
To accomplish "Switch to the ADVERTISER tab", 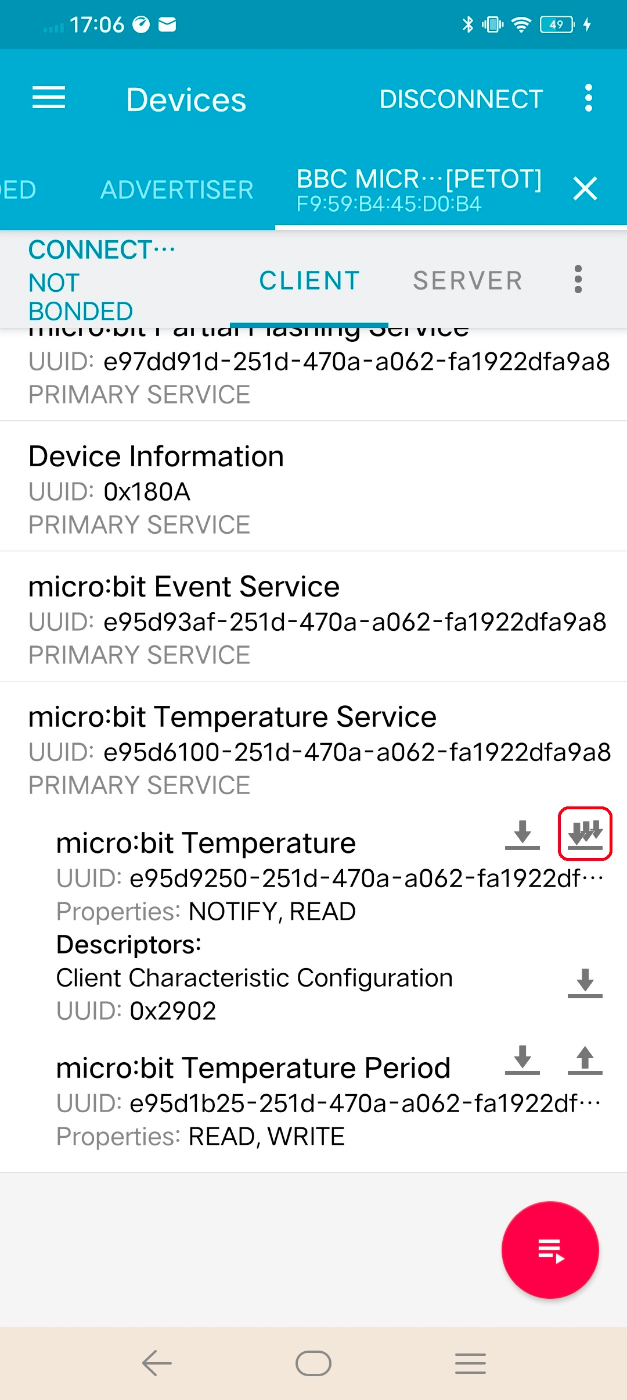I will pos(177,190).
